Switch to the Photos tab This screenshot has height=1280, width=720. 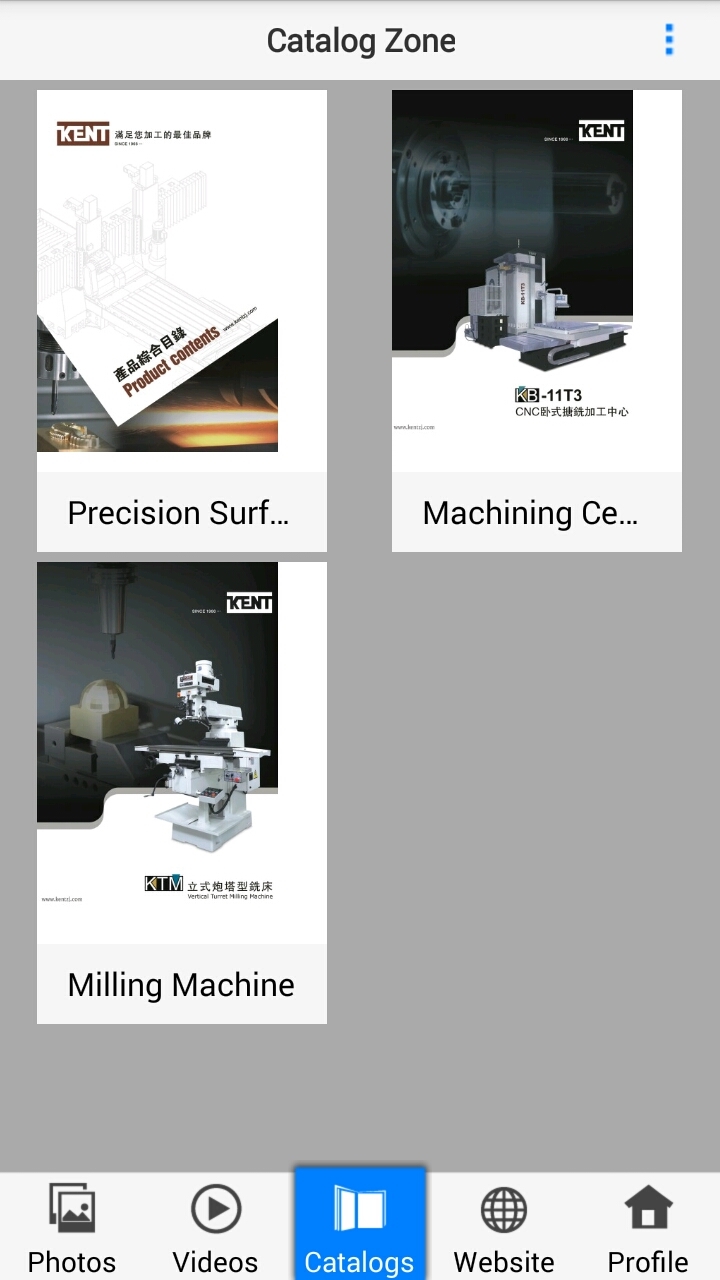[x=72, y=1227]
